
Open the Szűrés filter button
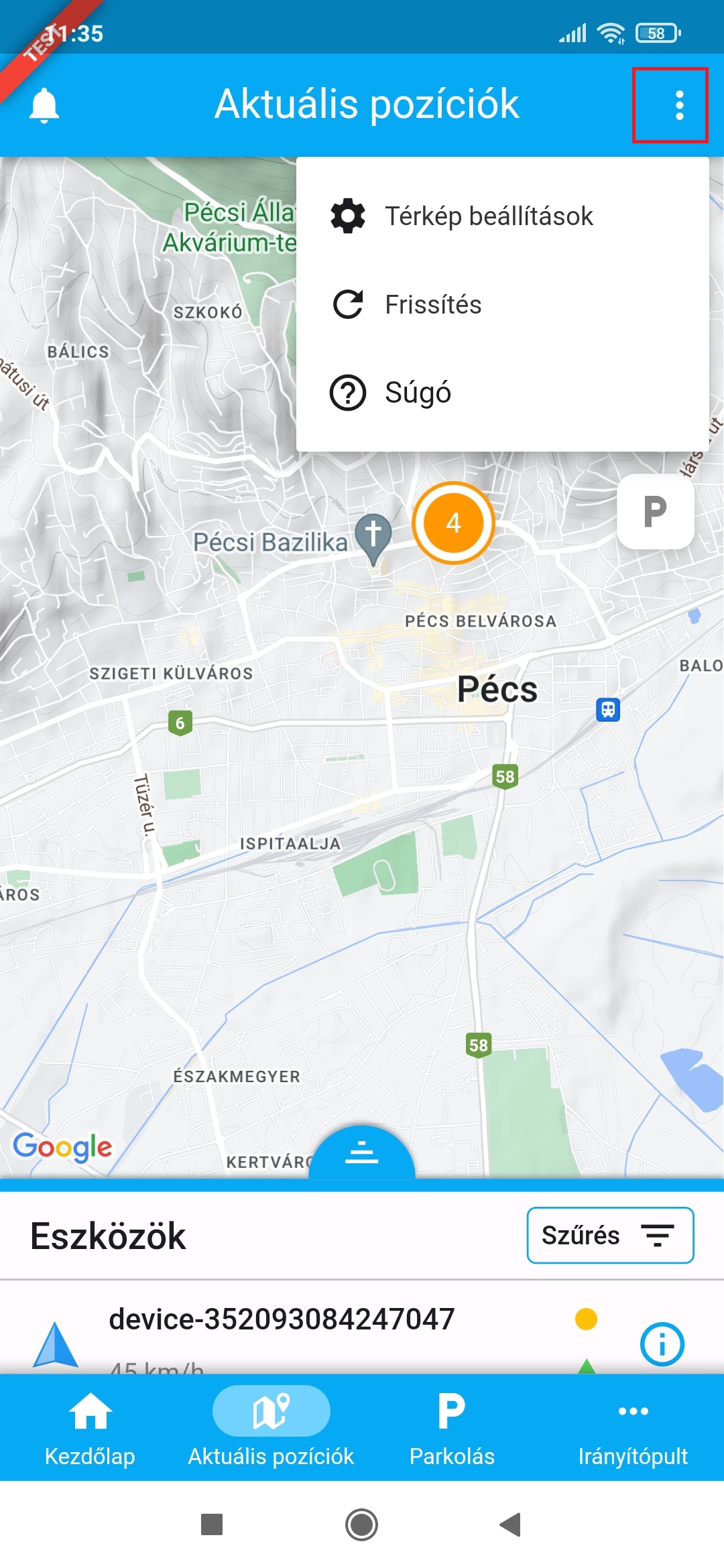click(x=610, y=1235)
